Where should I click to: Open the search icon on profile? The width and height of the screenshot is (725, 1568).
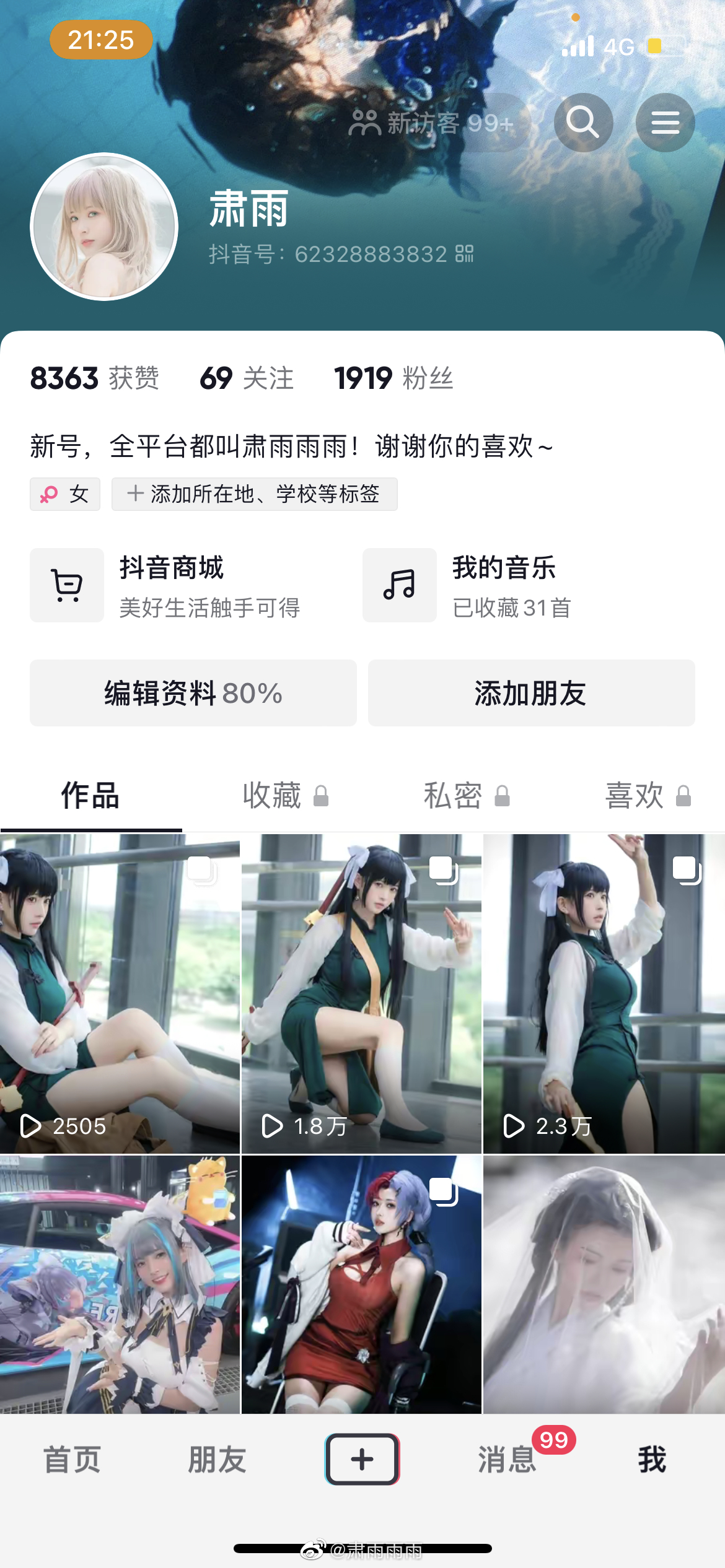583,123
